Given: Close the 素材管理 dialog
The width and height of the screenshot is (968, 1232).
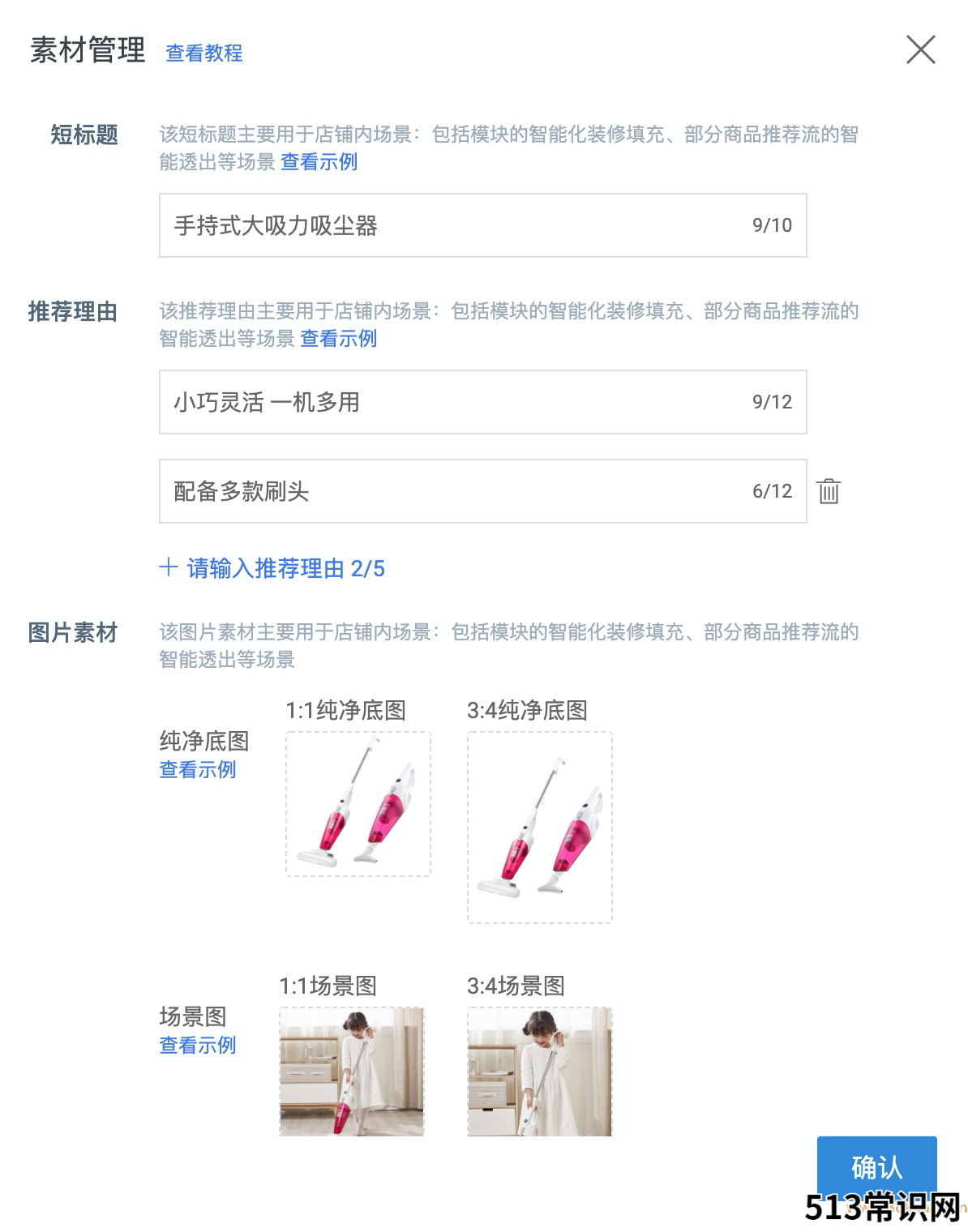Looking at the screenshot, I should 920,50.
